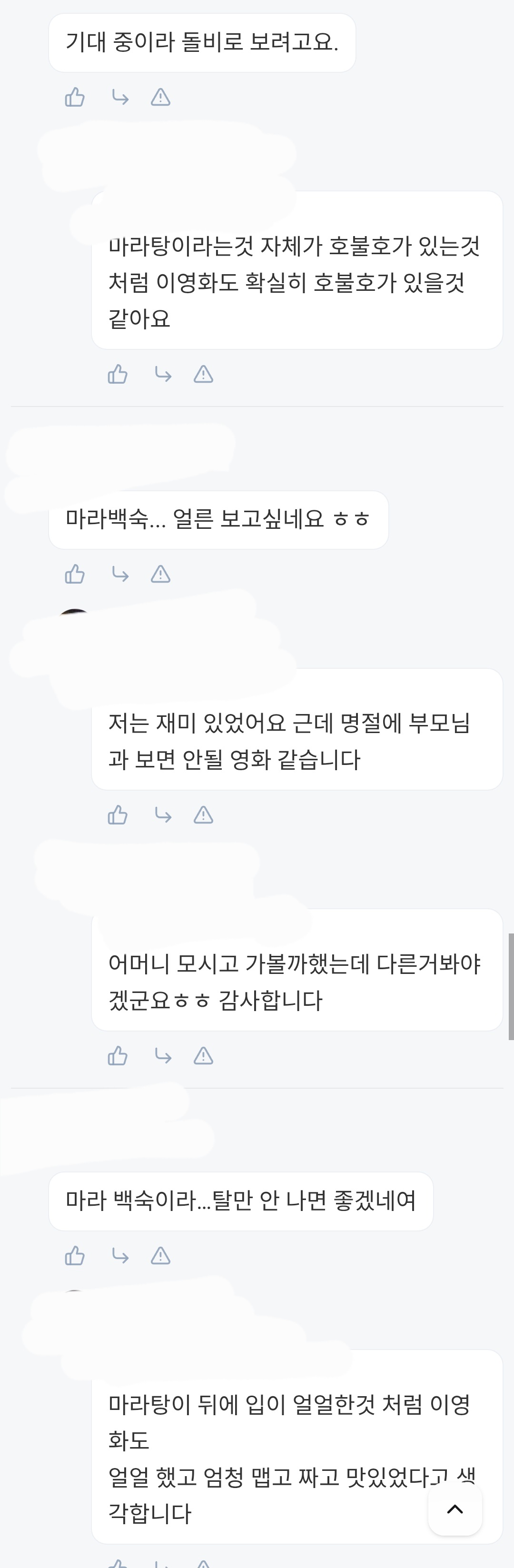Reply to the '저는 재미 있었어요' comment
The height and width of the screenshot is (1568, 514).
163,815
